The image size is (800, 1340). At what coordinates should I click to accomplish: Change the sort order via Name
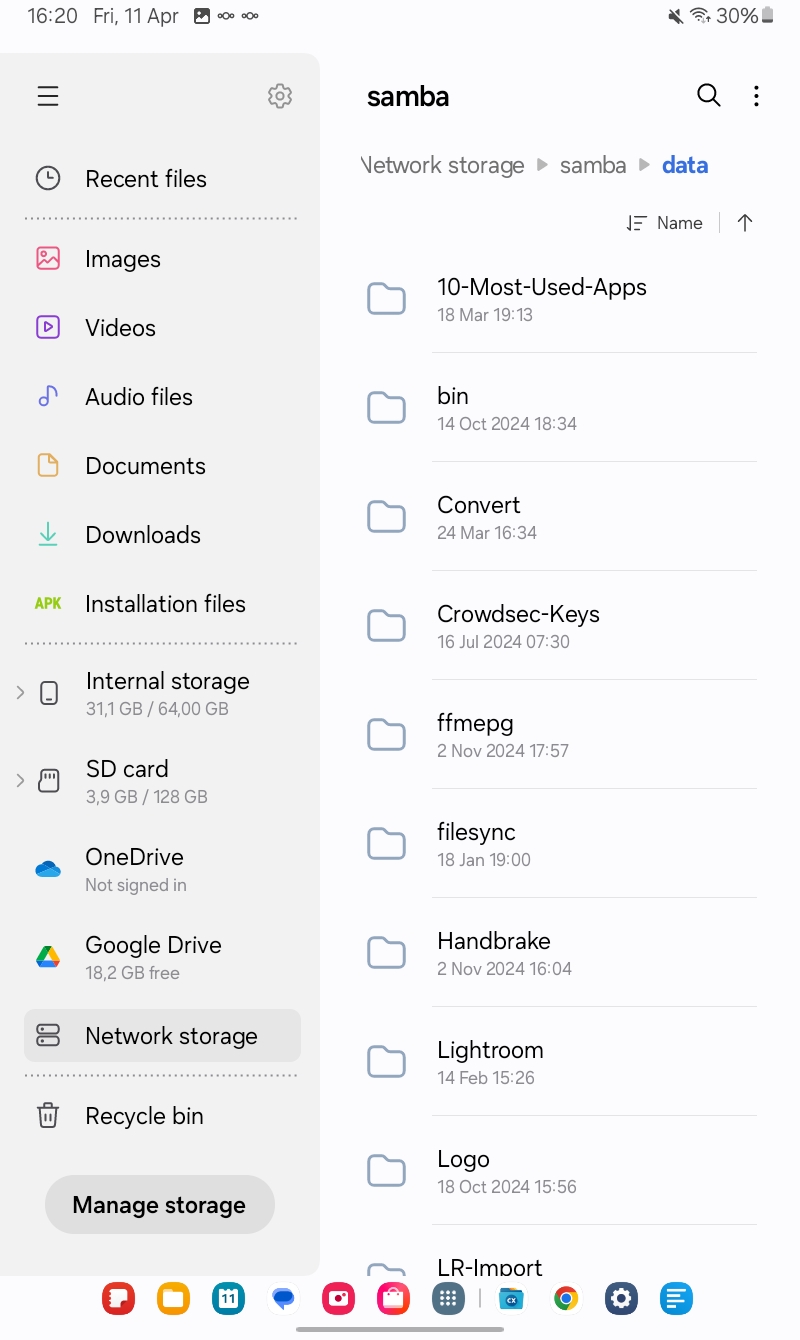[664, 223]
